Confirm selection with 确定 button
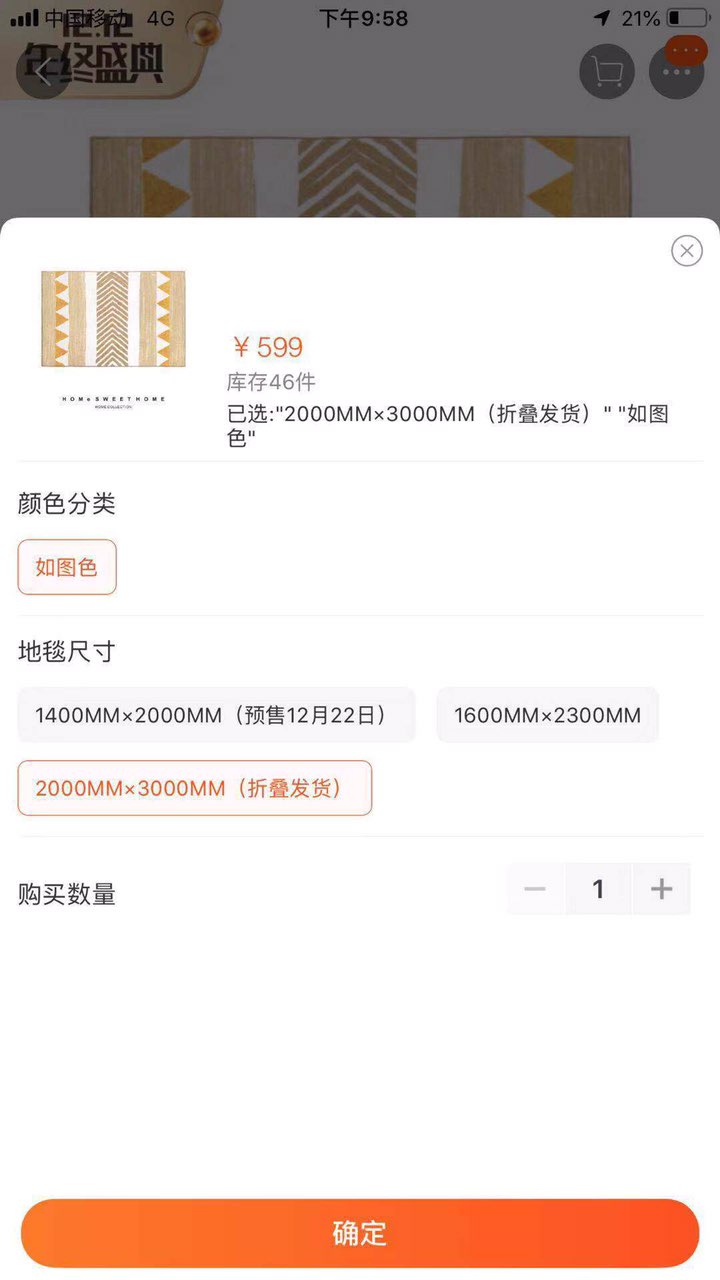 (x=360, y=1232)
